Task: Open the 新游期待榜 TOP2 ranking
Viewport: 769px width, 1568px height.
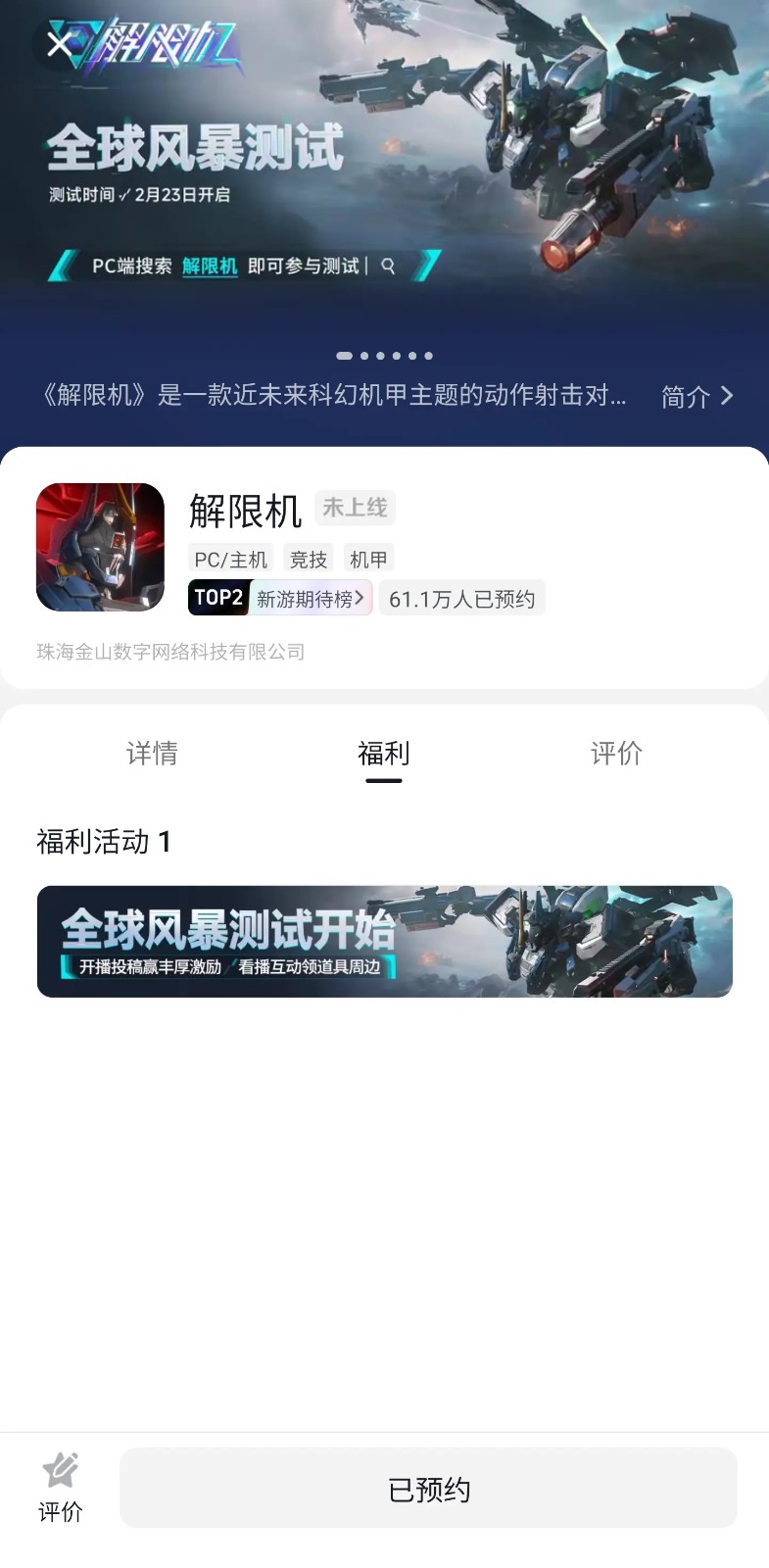Action: coord(280,598)
